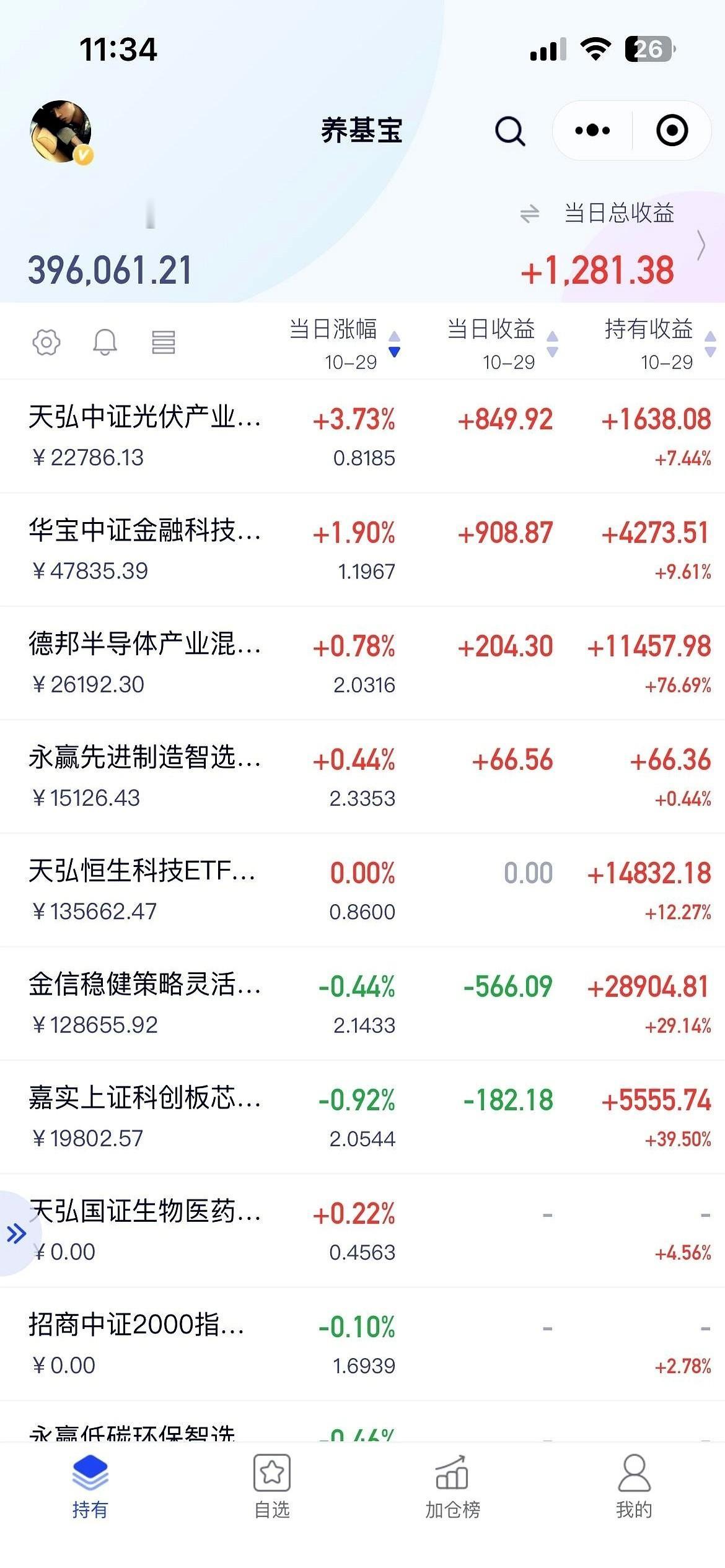Open the profile avatar

pyautogui.click(x=61, y=131)
